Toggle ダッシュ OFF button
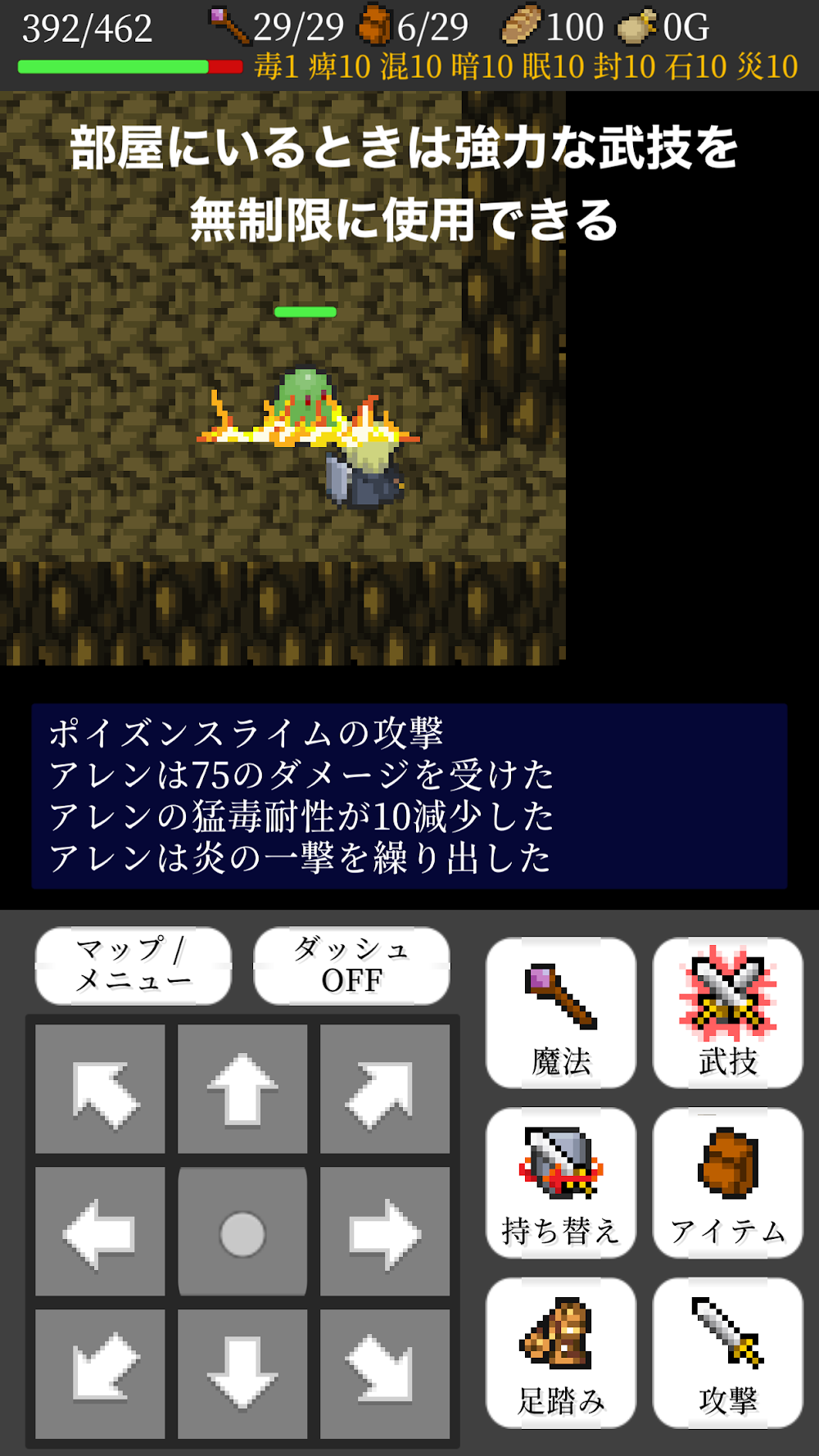Screen dimensions: 819x1456 point(351,965)
